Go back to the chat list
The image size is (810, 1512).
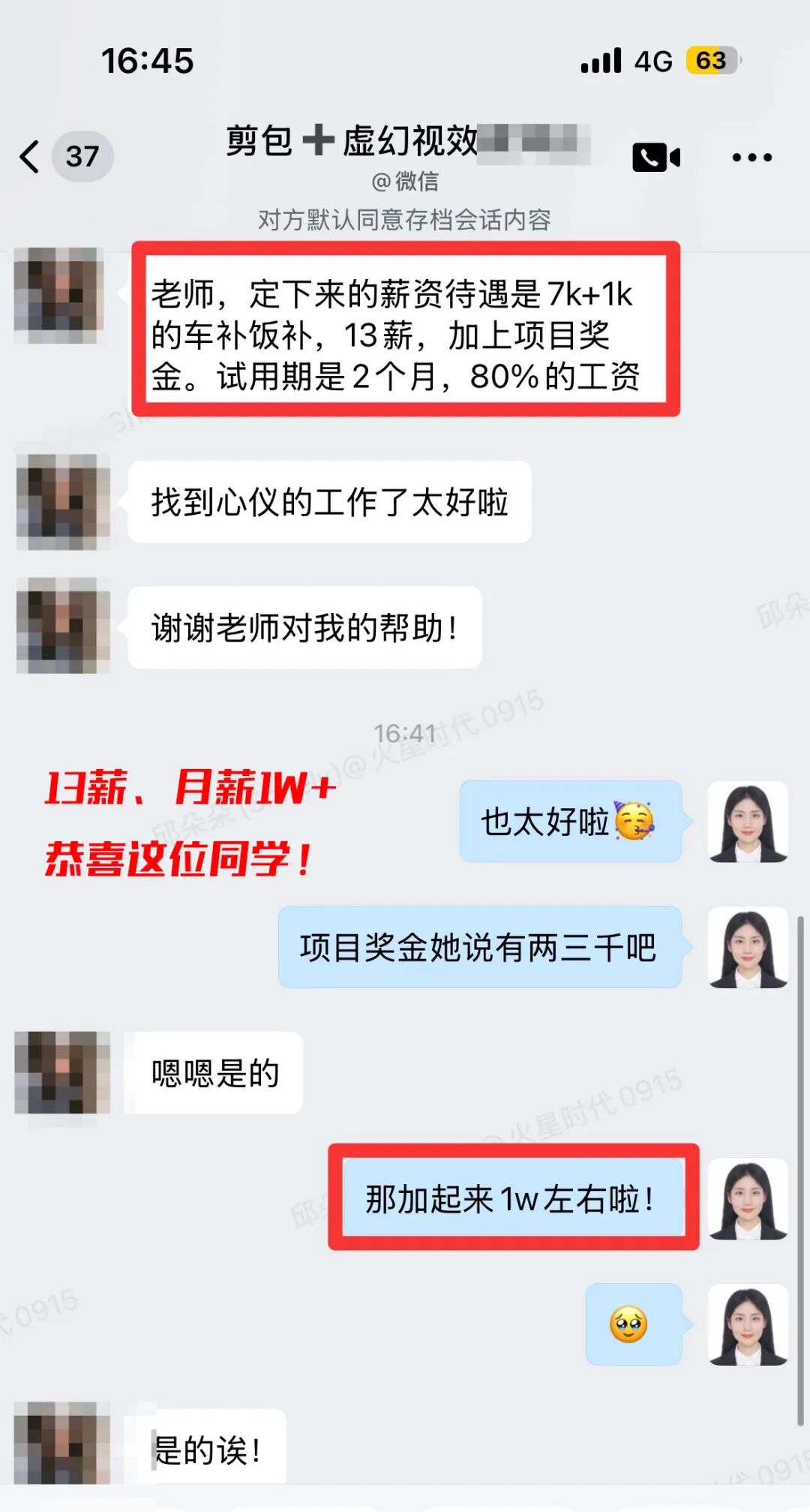click(x=30, y=157)
